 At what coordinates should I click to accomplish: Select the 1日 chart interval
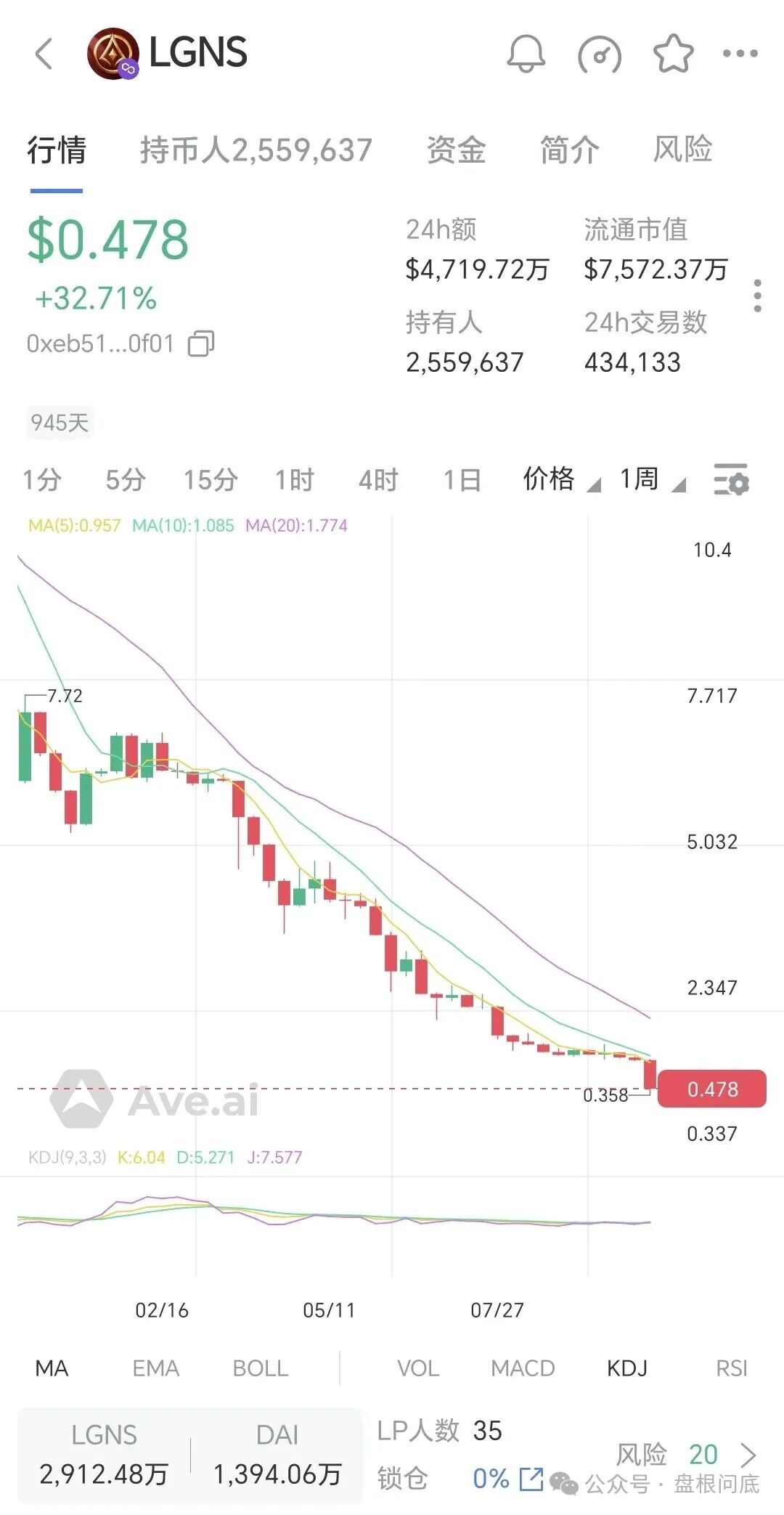[x=462, y=480]
